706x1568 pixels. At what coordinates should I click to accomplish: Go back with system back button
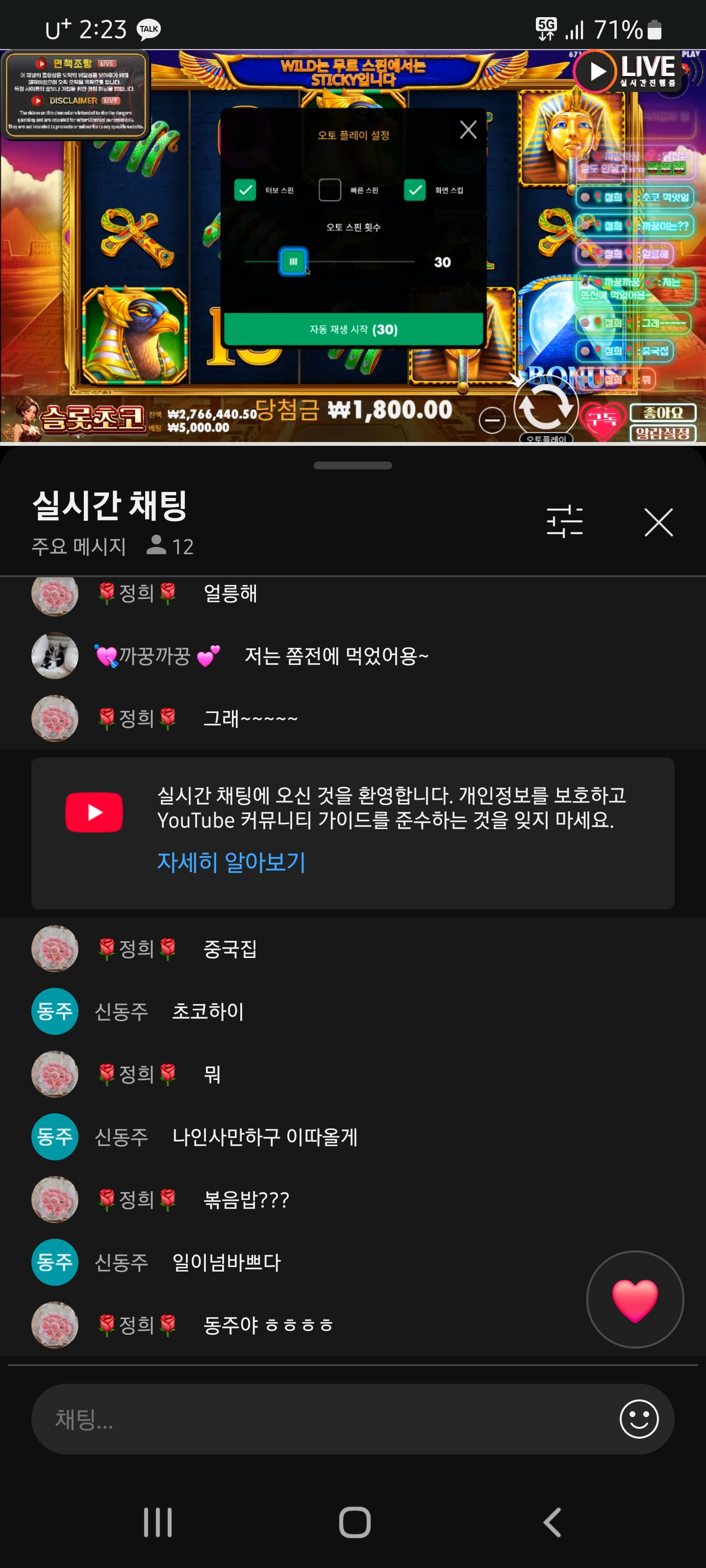click(x=552, y=1522)
